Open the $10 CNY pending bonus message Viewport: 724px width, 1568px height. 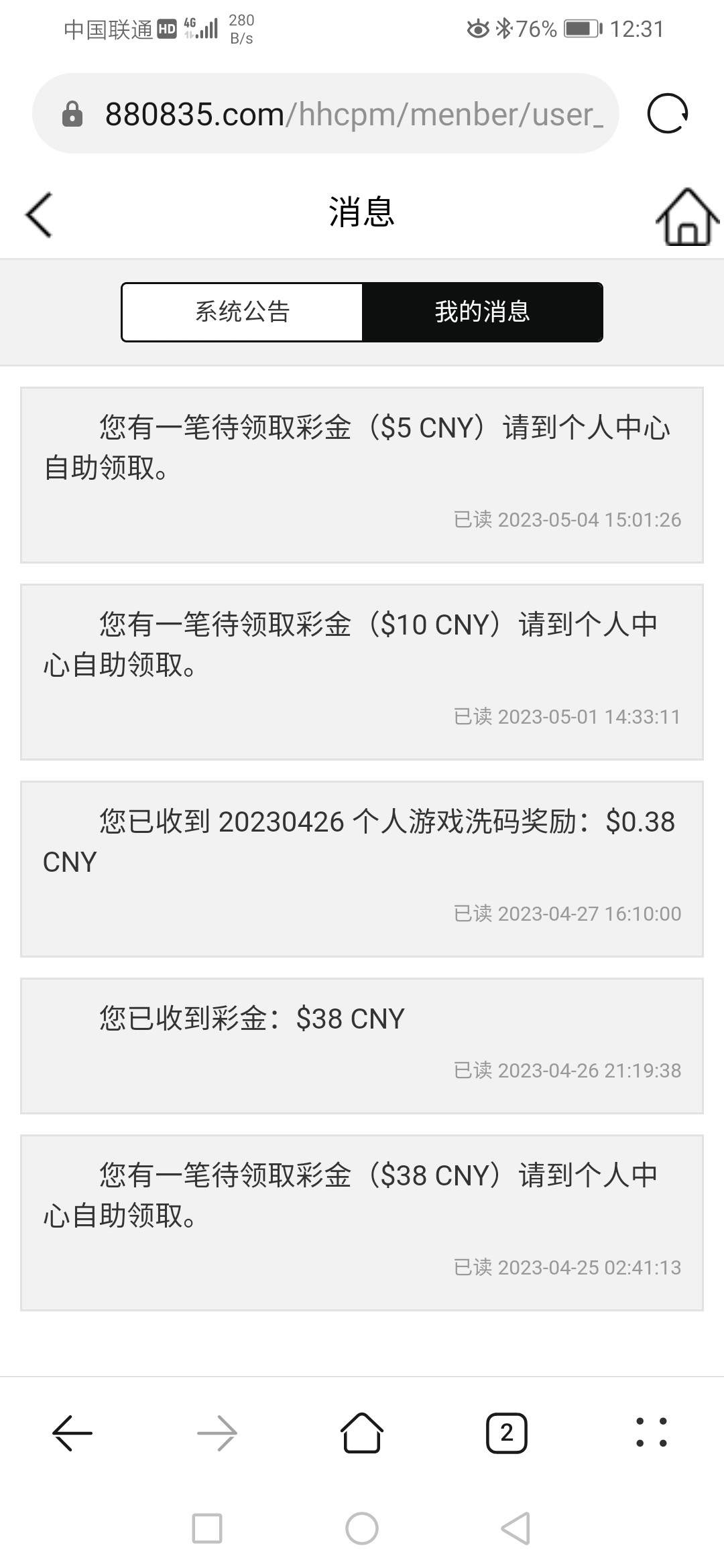coord(362,671)
